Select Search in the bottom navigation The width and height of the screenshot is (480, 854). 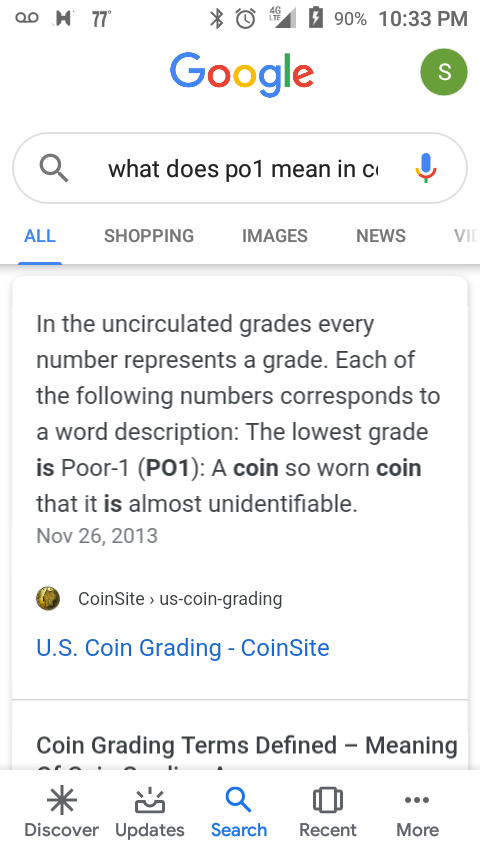(x=239, y=813)
